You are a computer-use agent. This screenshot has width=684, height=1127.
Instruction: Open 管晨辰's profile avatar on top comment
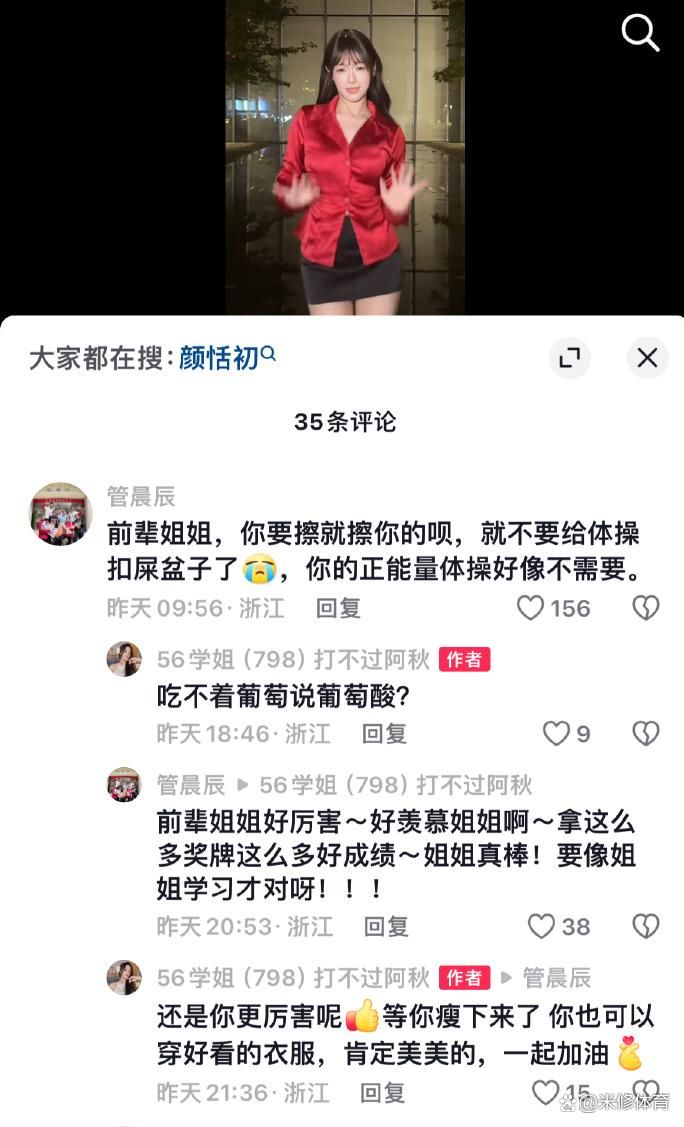[x=61, y=513]
